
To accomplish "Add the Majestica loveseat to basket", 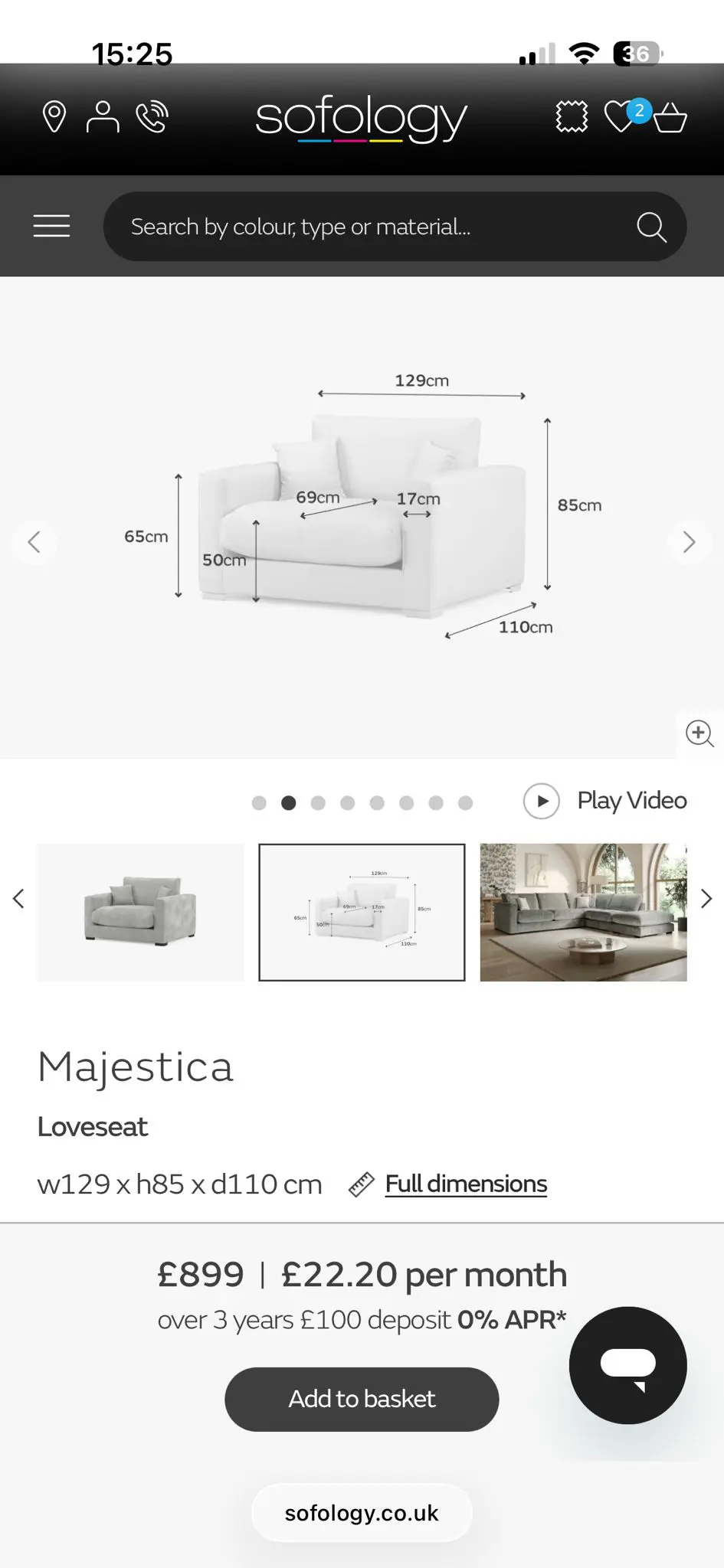I will point(362,1399).
